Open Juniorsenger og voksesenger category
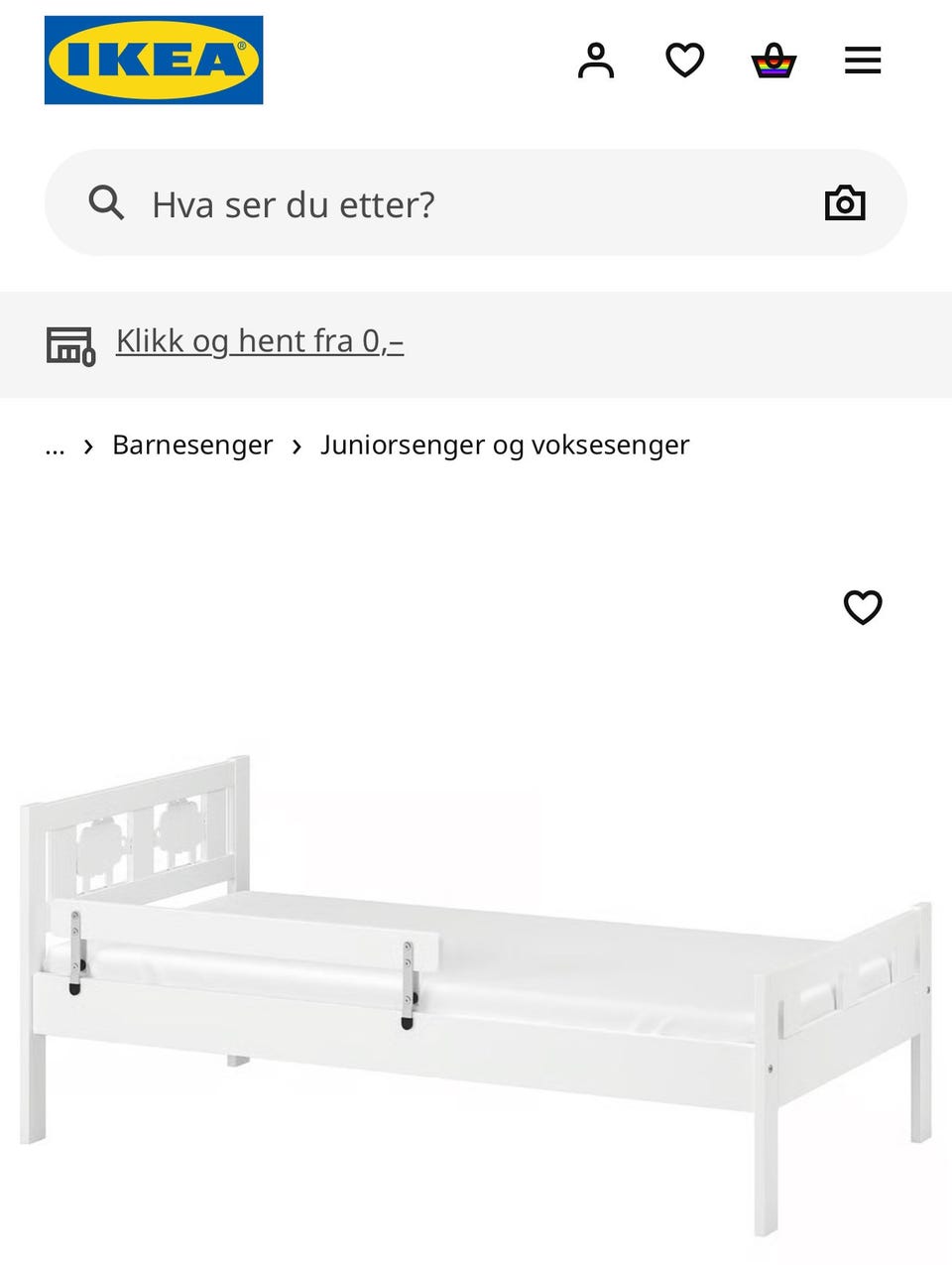 point(505,444)
